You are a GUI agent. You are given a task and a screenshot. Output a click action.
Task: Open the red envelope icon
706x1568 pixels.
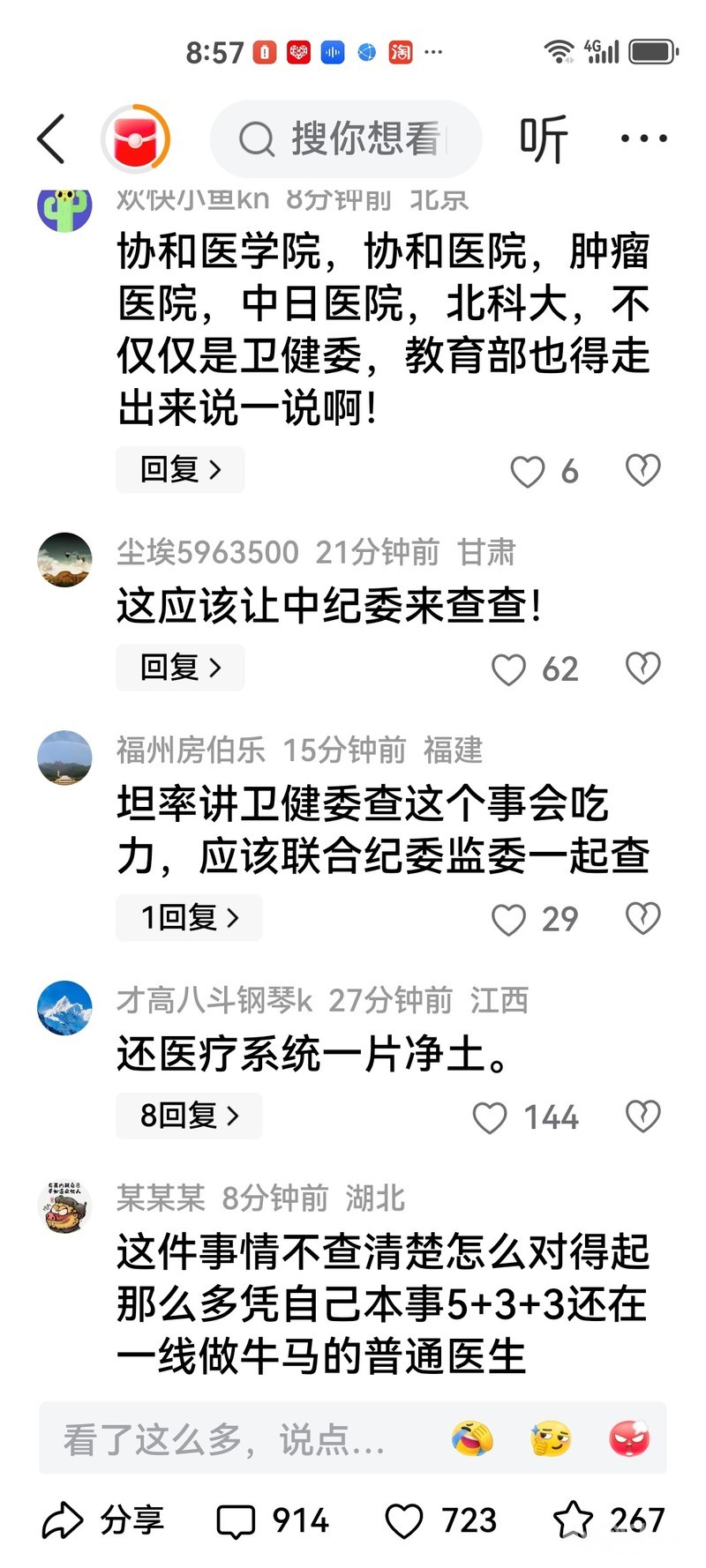tap(135, 138)
